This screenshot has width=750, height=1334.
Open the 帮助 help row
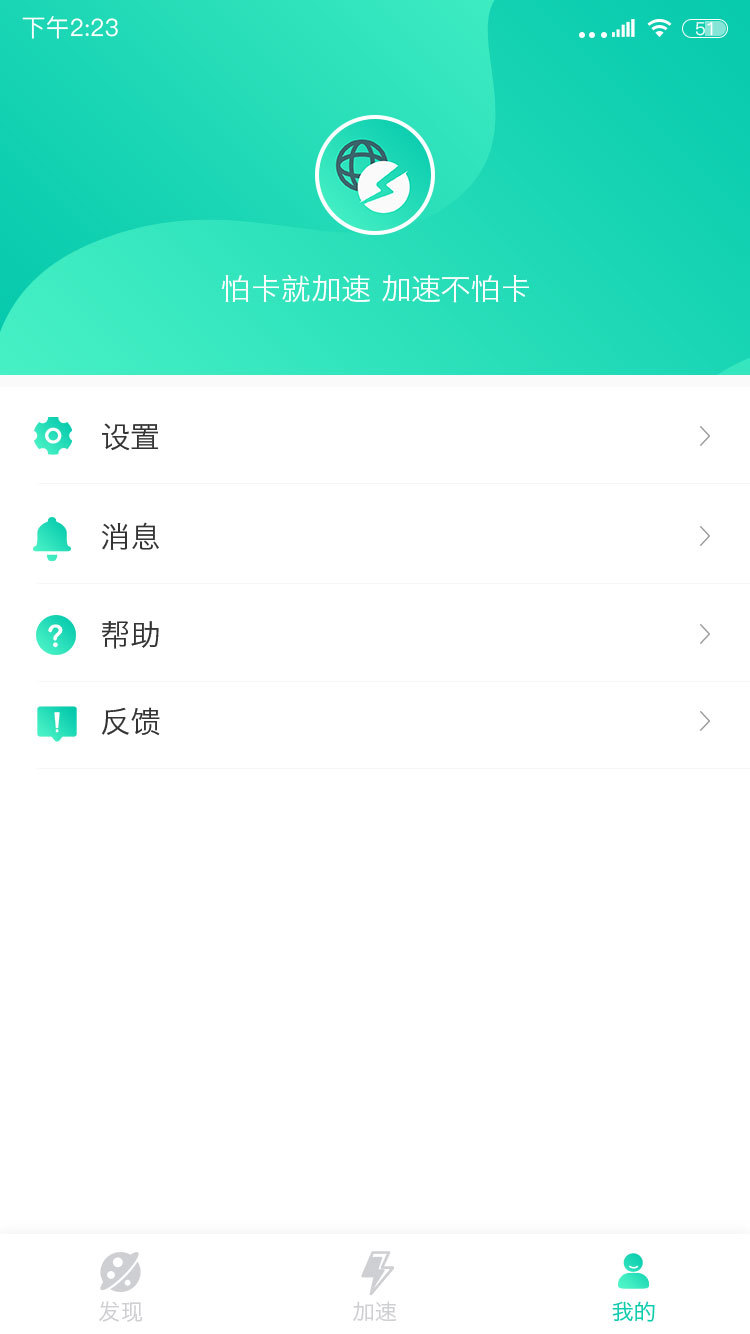click(x=375, y=634)
